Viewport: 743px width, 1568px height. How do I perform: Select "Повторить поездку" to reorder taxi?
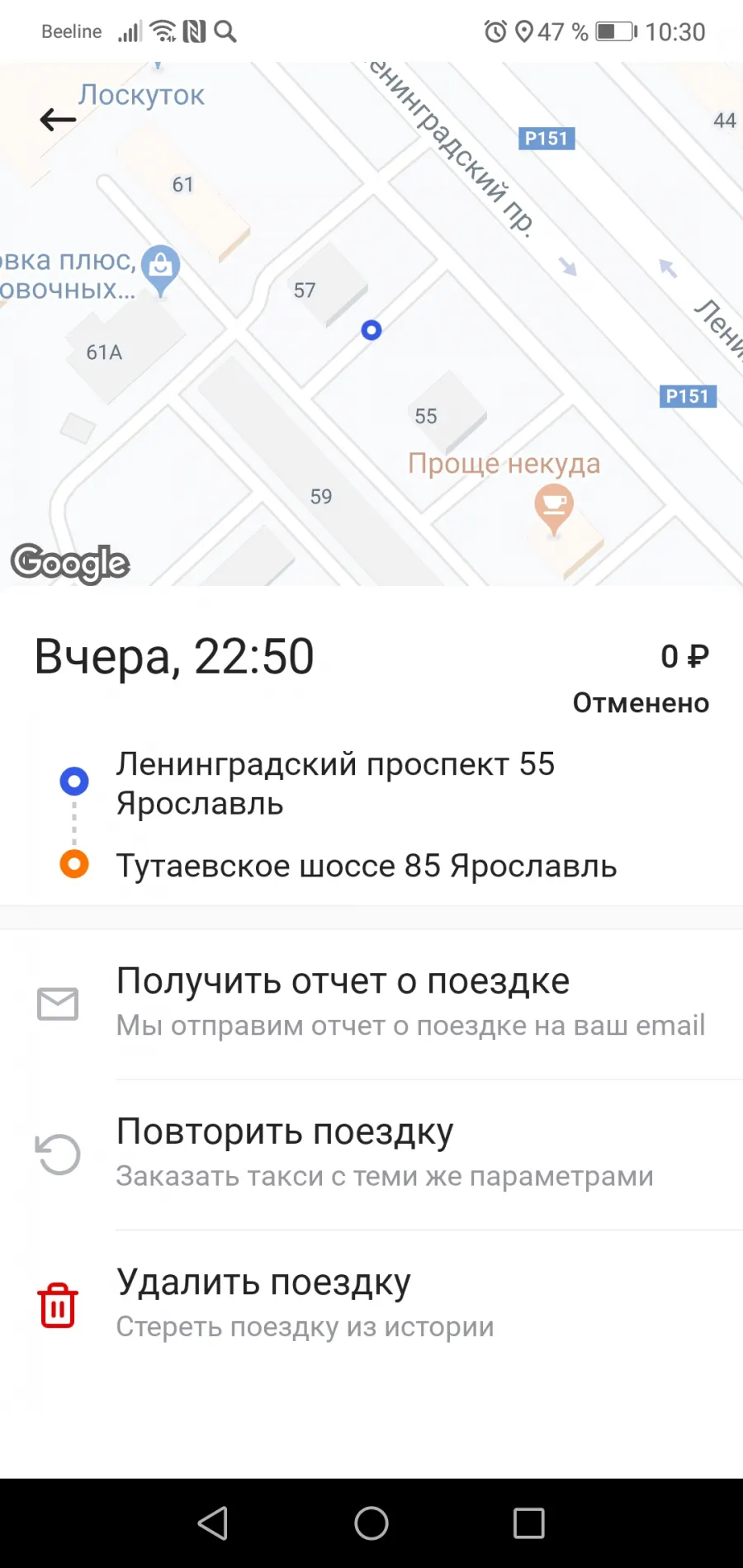click(371, 1155)
